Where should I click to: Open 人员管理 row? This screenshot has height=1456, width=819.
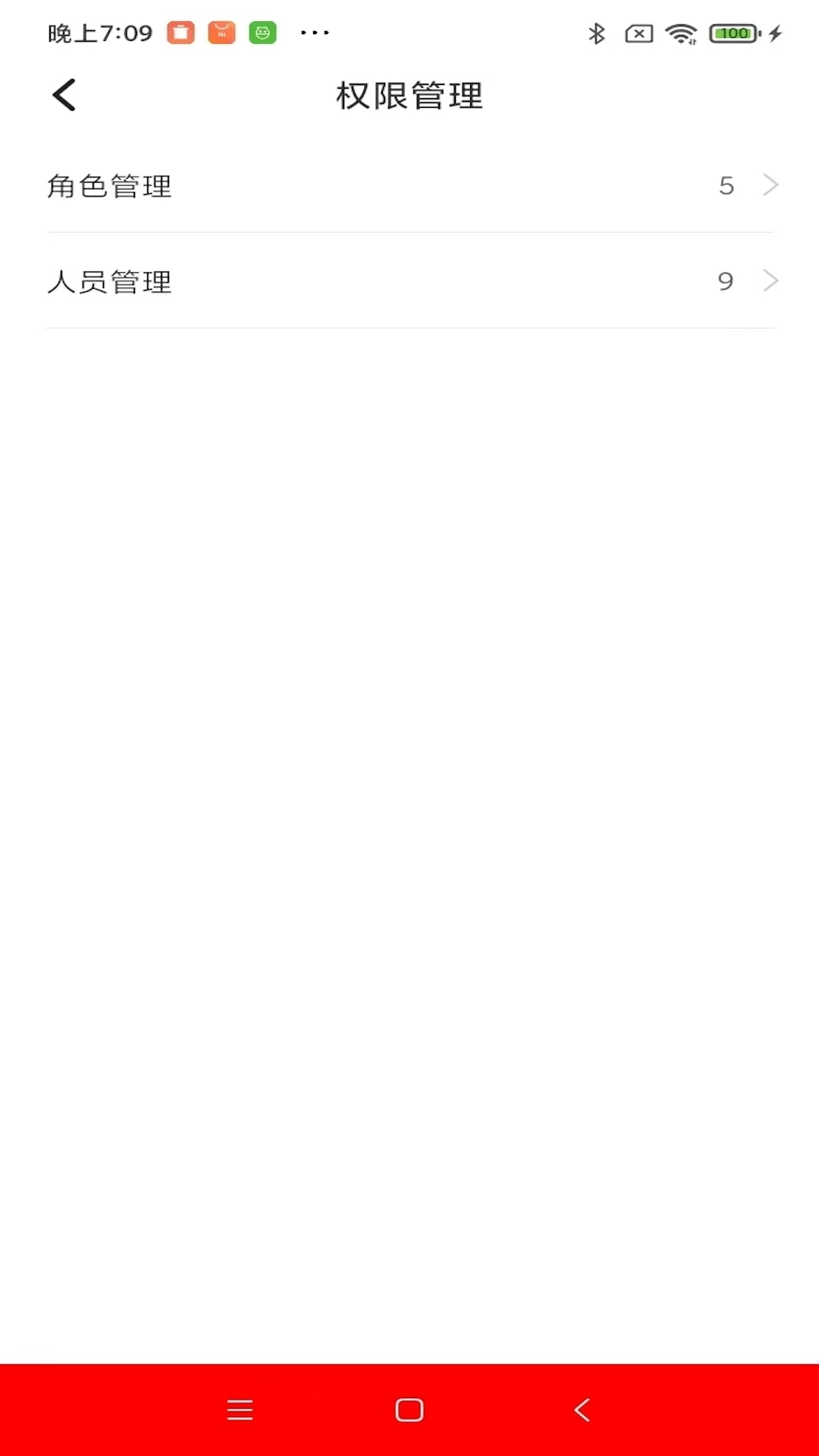(x=409, y=281)
